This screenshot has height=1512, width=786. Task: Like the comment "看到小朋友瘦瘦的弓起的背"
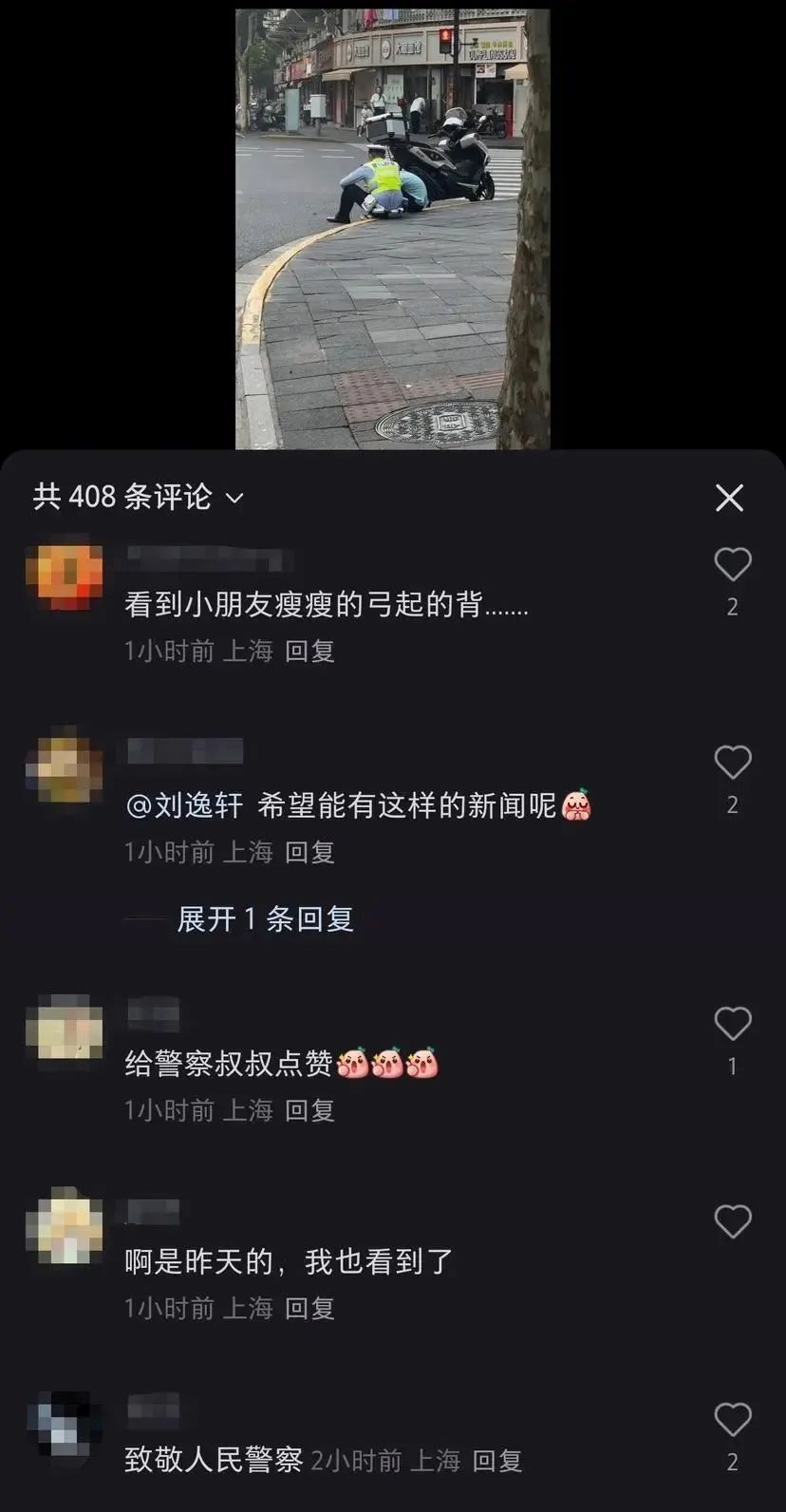pos(732,564)
